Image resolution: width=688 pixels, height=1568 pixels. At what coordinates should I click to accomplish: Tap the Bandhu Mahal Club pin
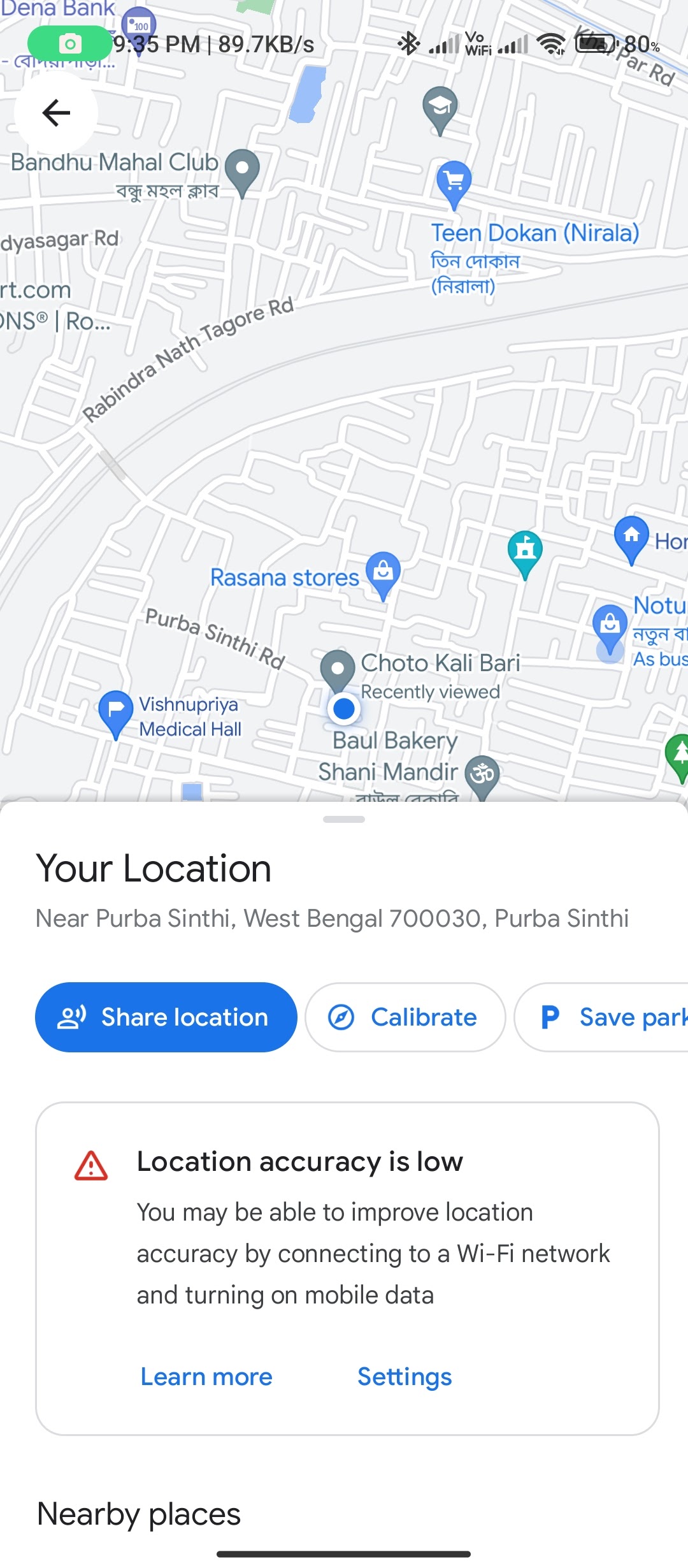pos(242,170)
